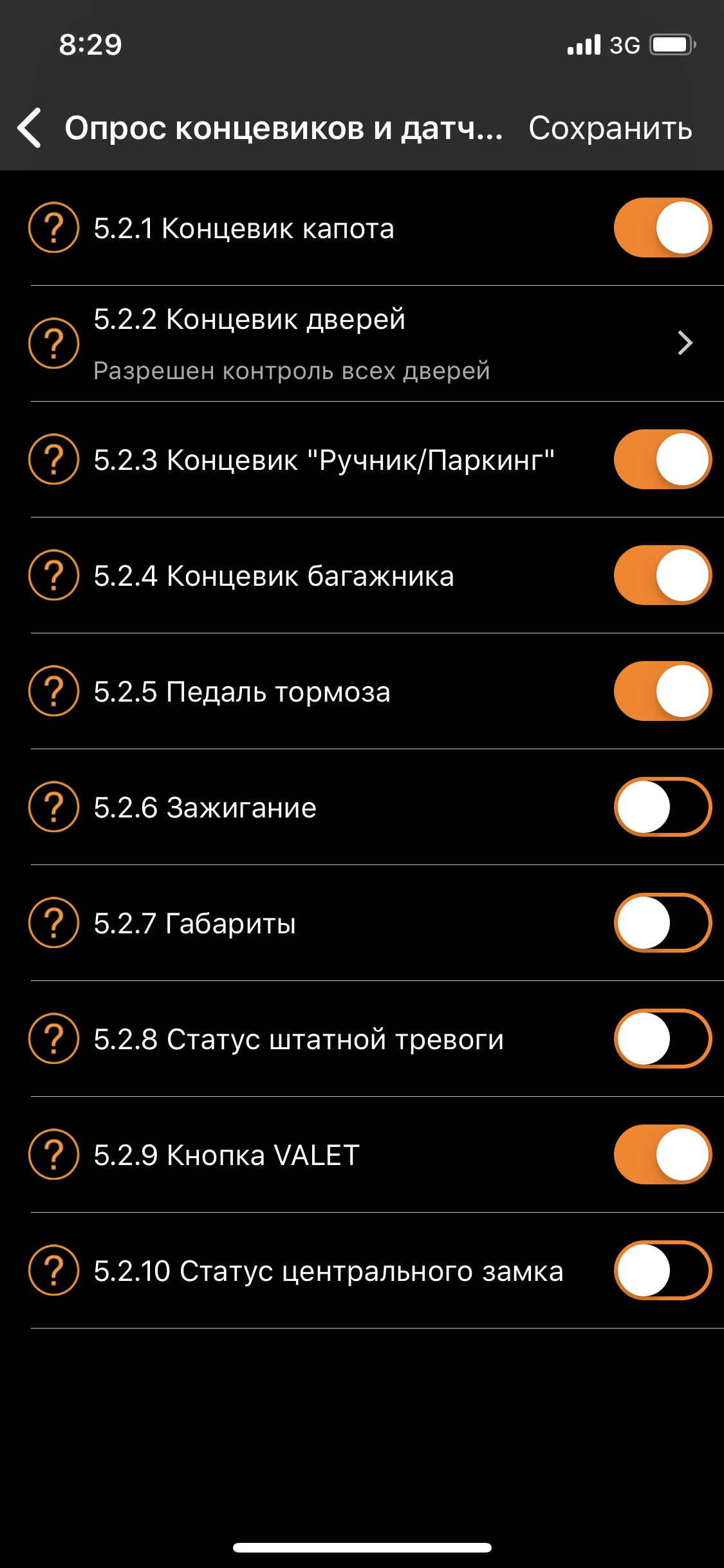Enable the 5.2.6 Зажигание switch
Image resolution: width=724 pixels, height=1568 pixels.
click(x=662, y=807)
